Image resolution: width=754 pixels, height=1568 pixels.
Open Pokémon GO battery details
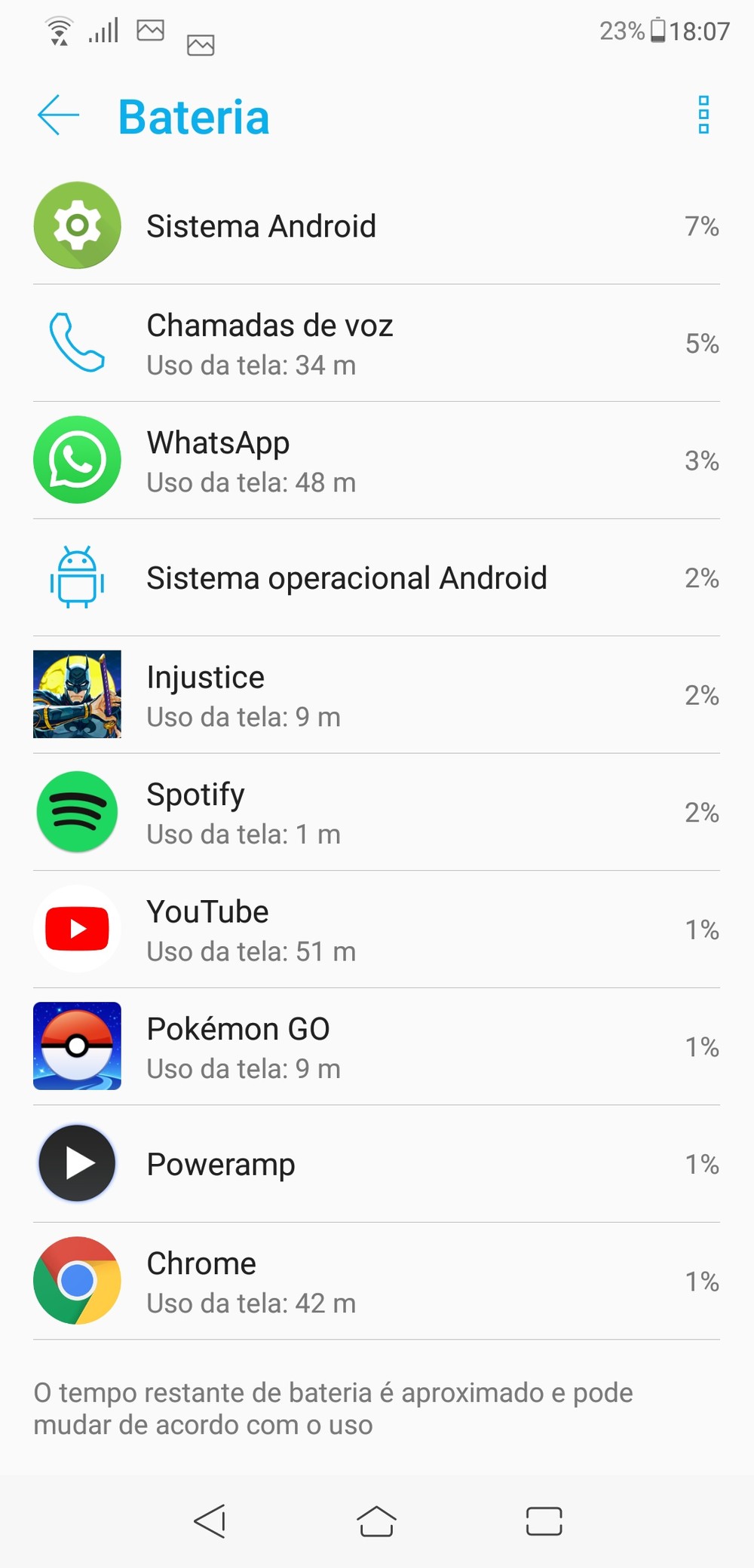click(376, 1047)
